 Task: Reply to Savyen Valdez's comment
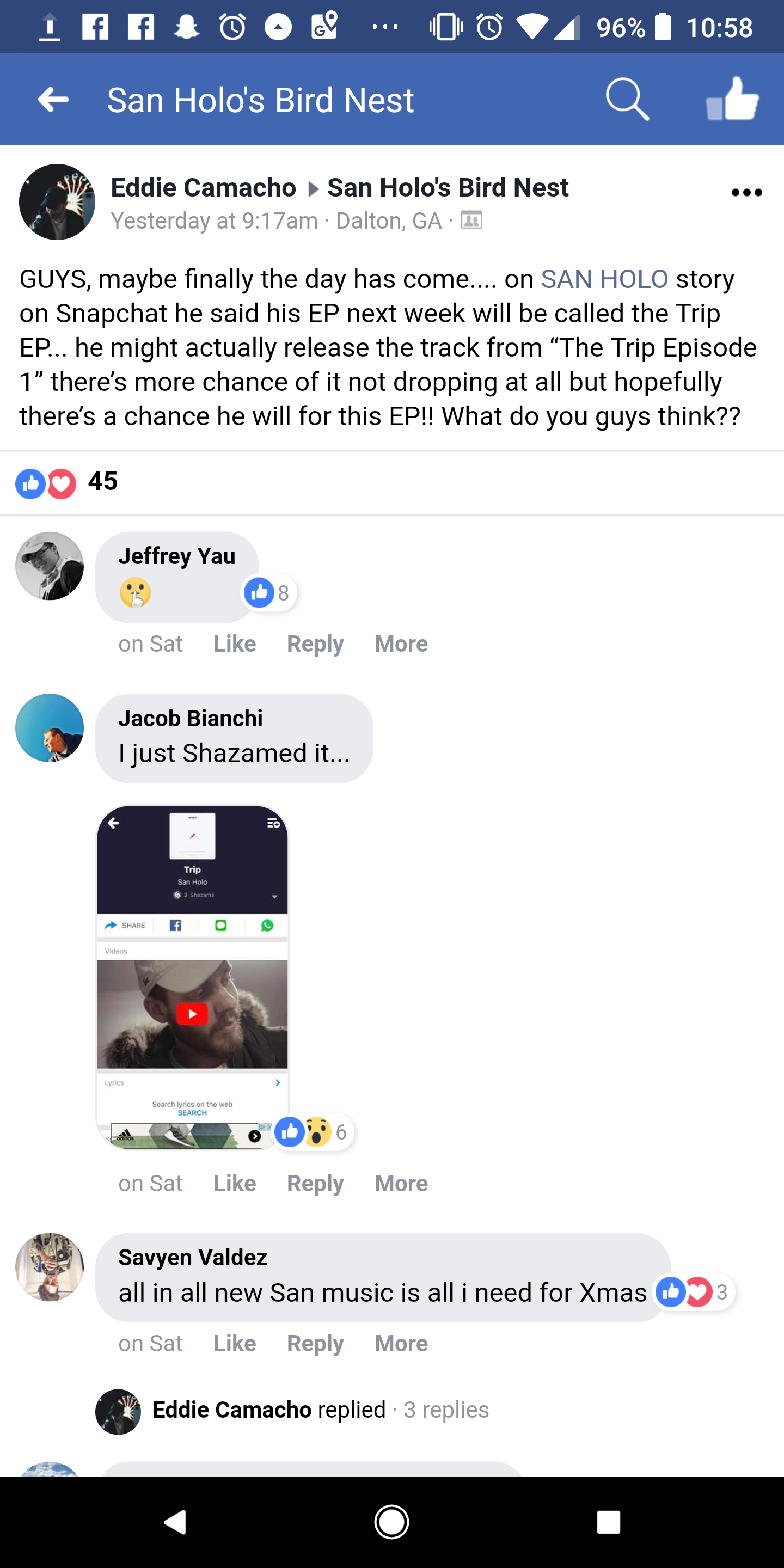click(315, 1343)
